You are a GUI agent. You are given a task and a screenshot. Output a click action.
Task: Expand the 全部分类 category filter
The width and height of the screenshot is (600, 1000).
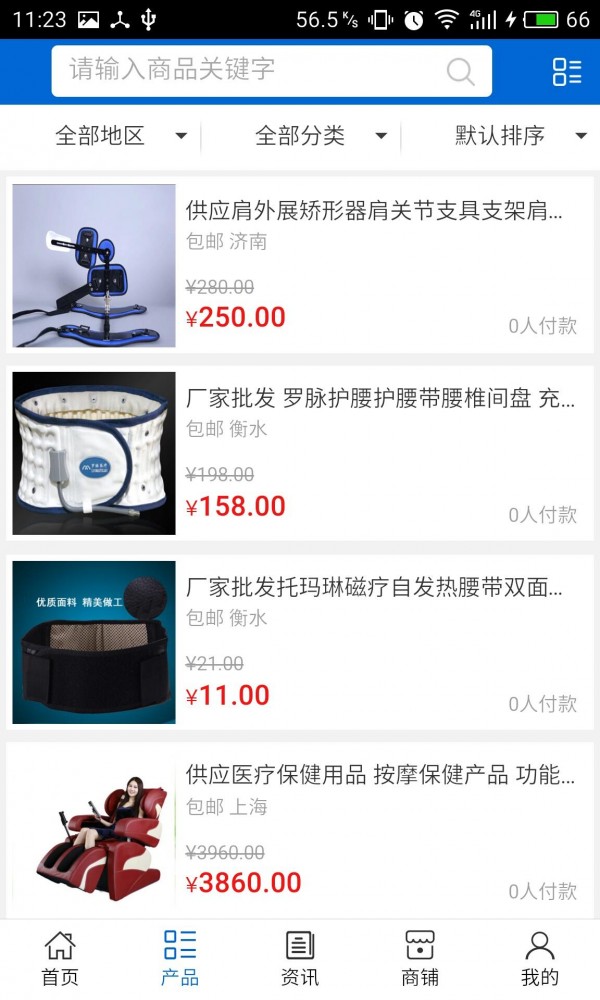(x=320, y=136)
